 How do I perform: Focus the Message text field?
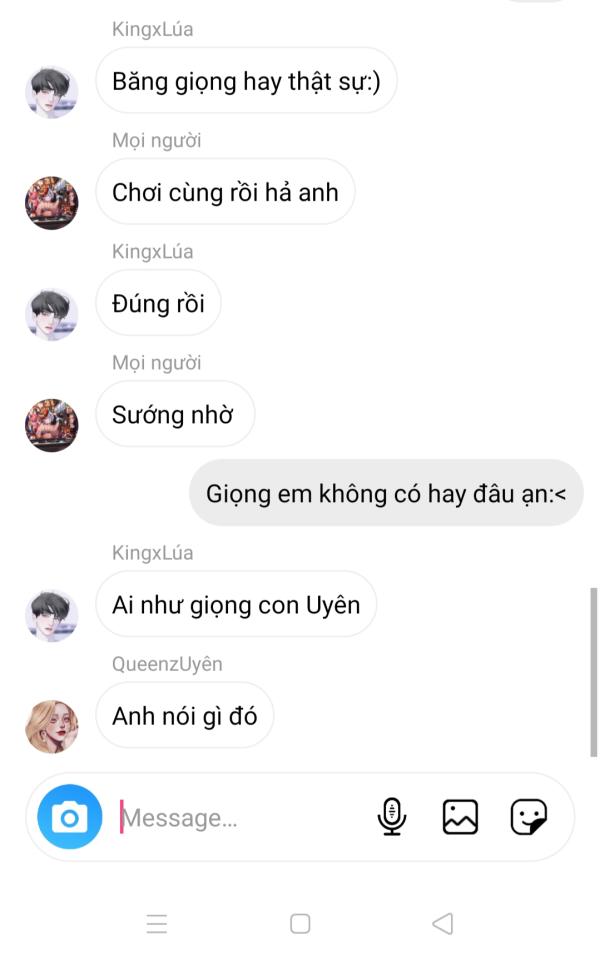240,818
